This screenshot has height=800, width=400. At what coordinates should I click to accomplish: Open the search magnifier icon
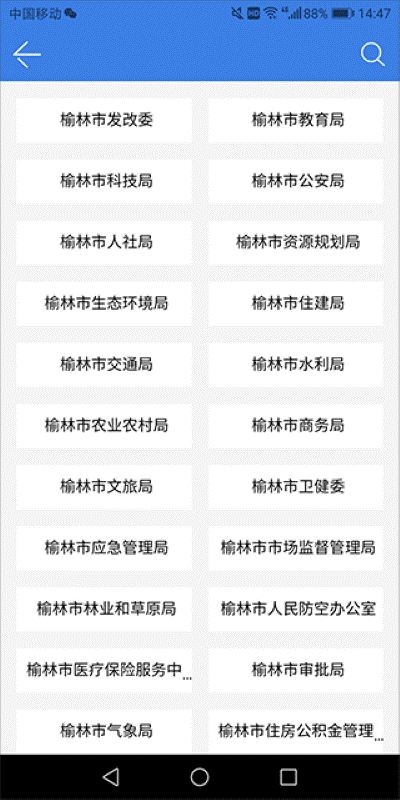point(372,54)
